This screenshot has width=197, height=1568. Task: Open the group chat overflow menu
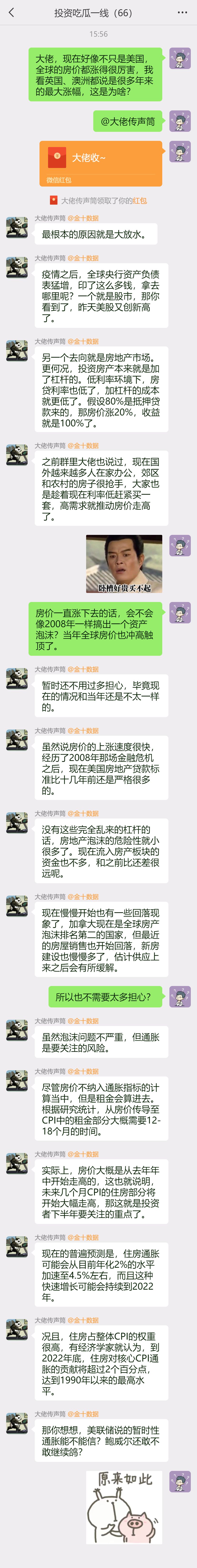[182, 12]
